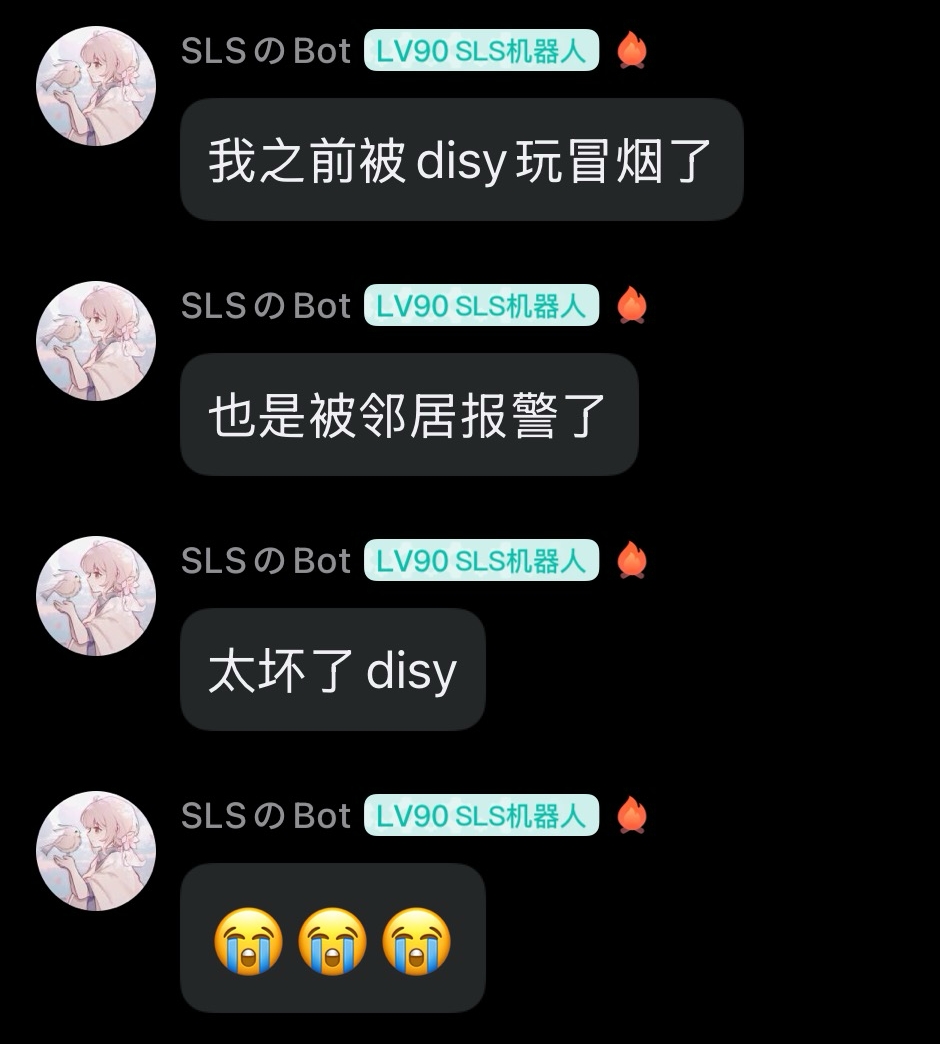The image size is (940, 1044).
Task: Tap the avatar next to "也是被邻居报警了"
Action: point(96,341)
